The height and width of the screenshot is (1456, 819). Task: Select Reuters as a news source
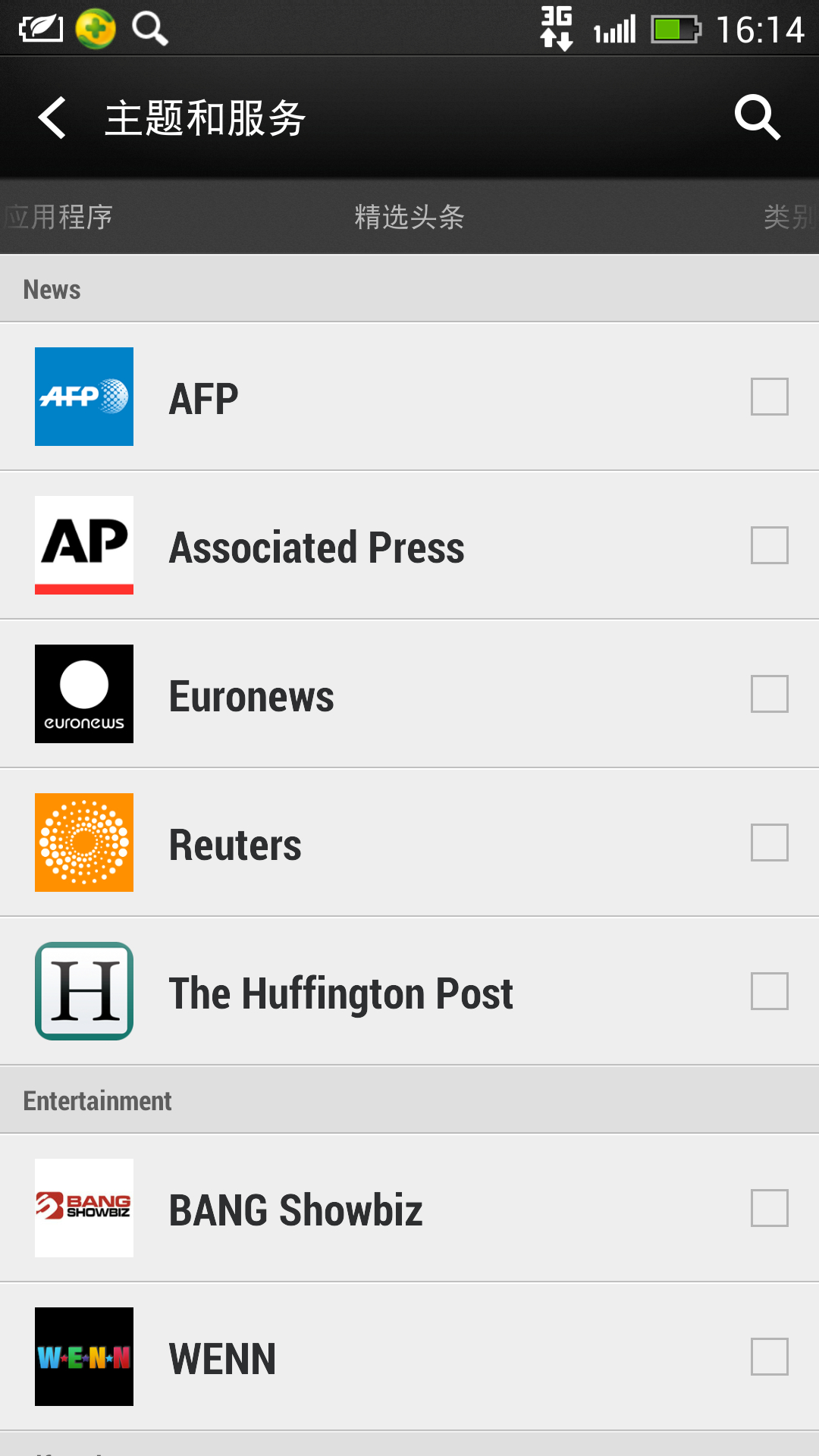point(769,843)
